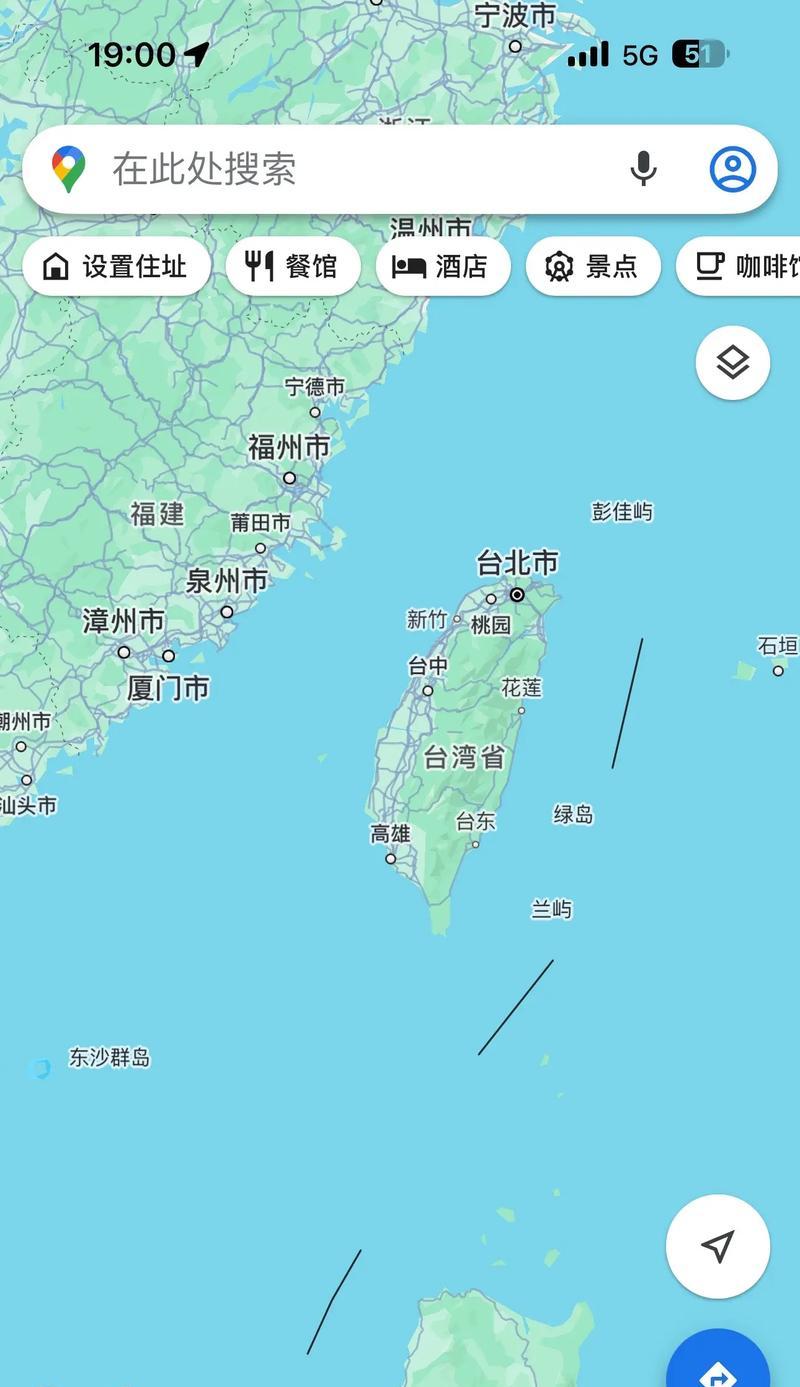The image size is (800, 1387).
Task: Tap the 在此处搜索 search box
Action: pos(400,169)
